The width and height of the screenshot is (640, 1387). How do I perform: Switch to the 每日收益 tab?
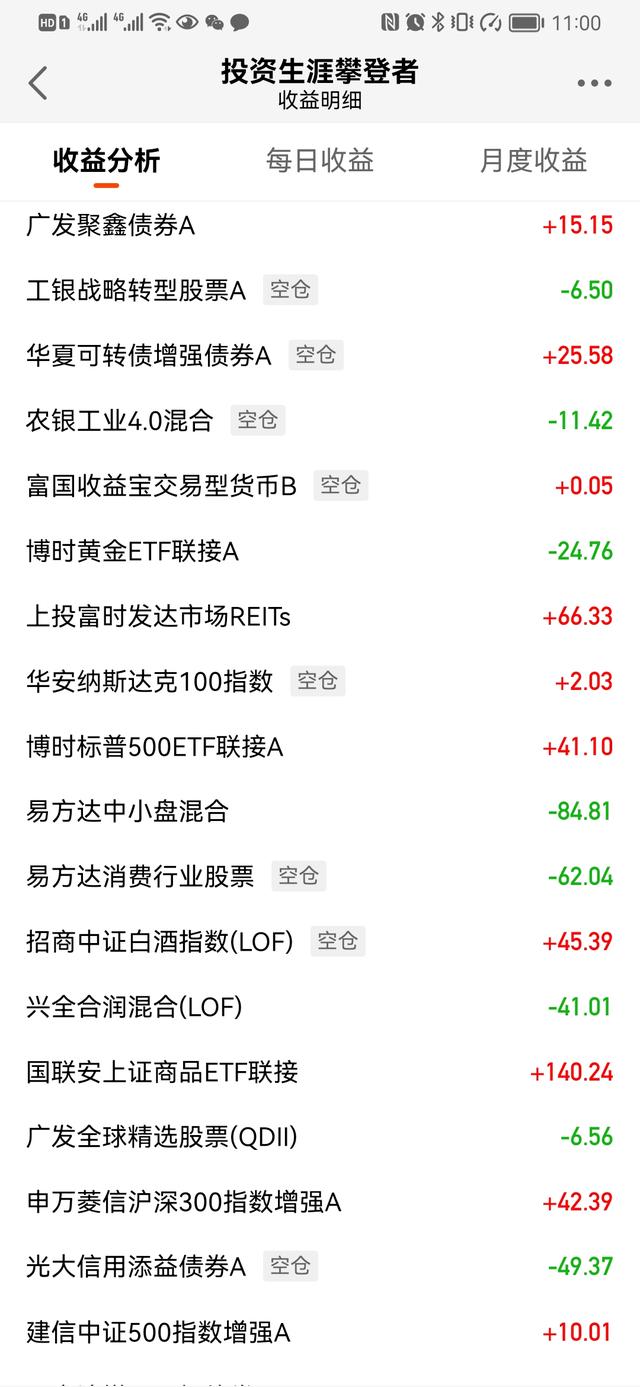point(320,160)
